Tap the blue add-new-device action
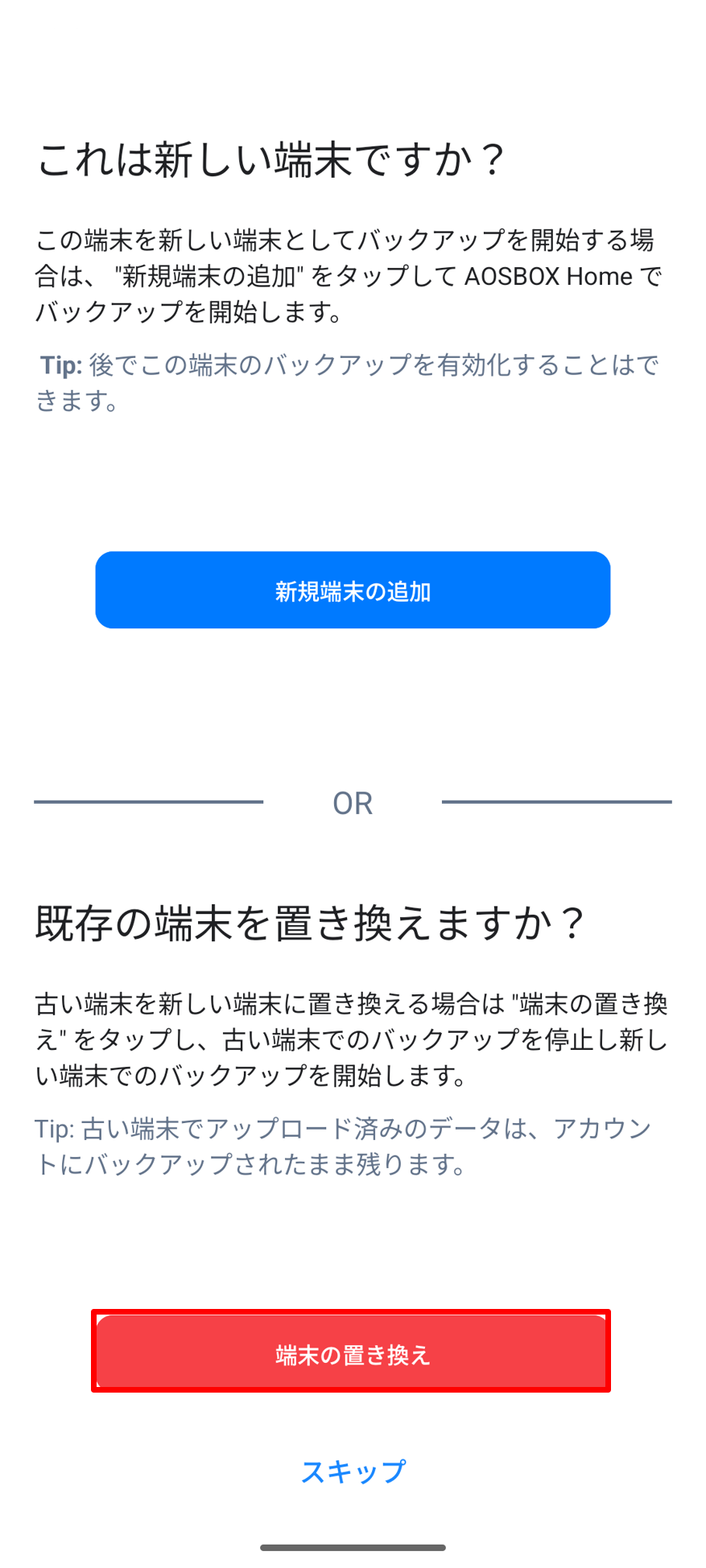This screenshot has width=706, height=1568. 353,590
